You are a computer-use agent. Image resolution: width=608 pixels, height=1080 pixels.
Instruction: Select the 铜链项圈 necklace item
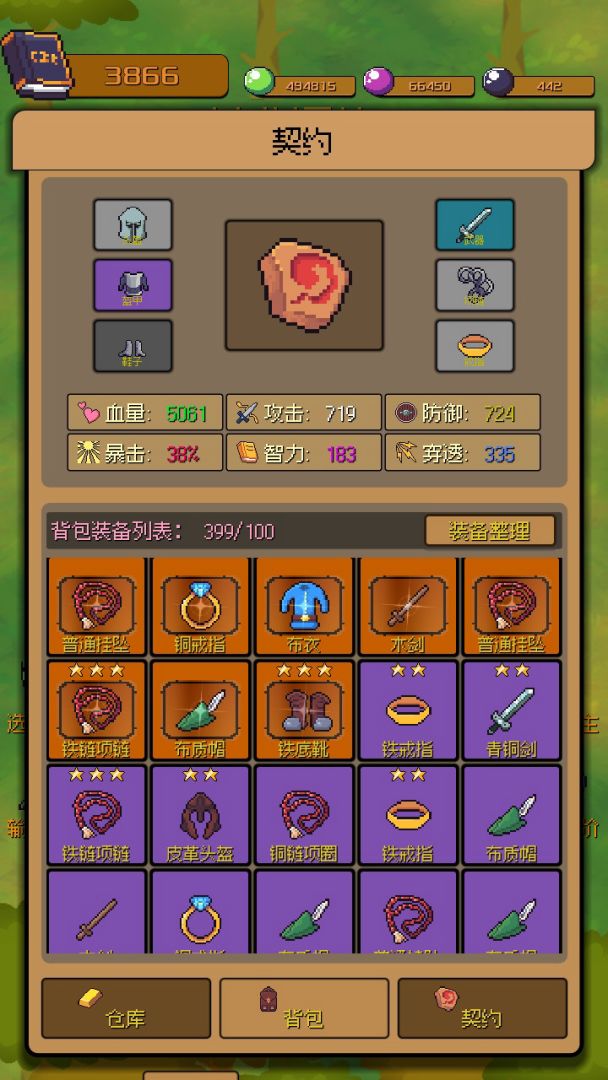[304, 814]
